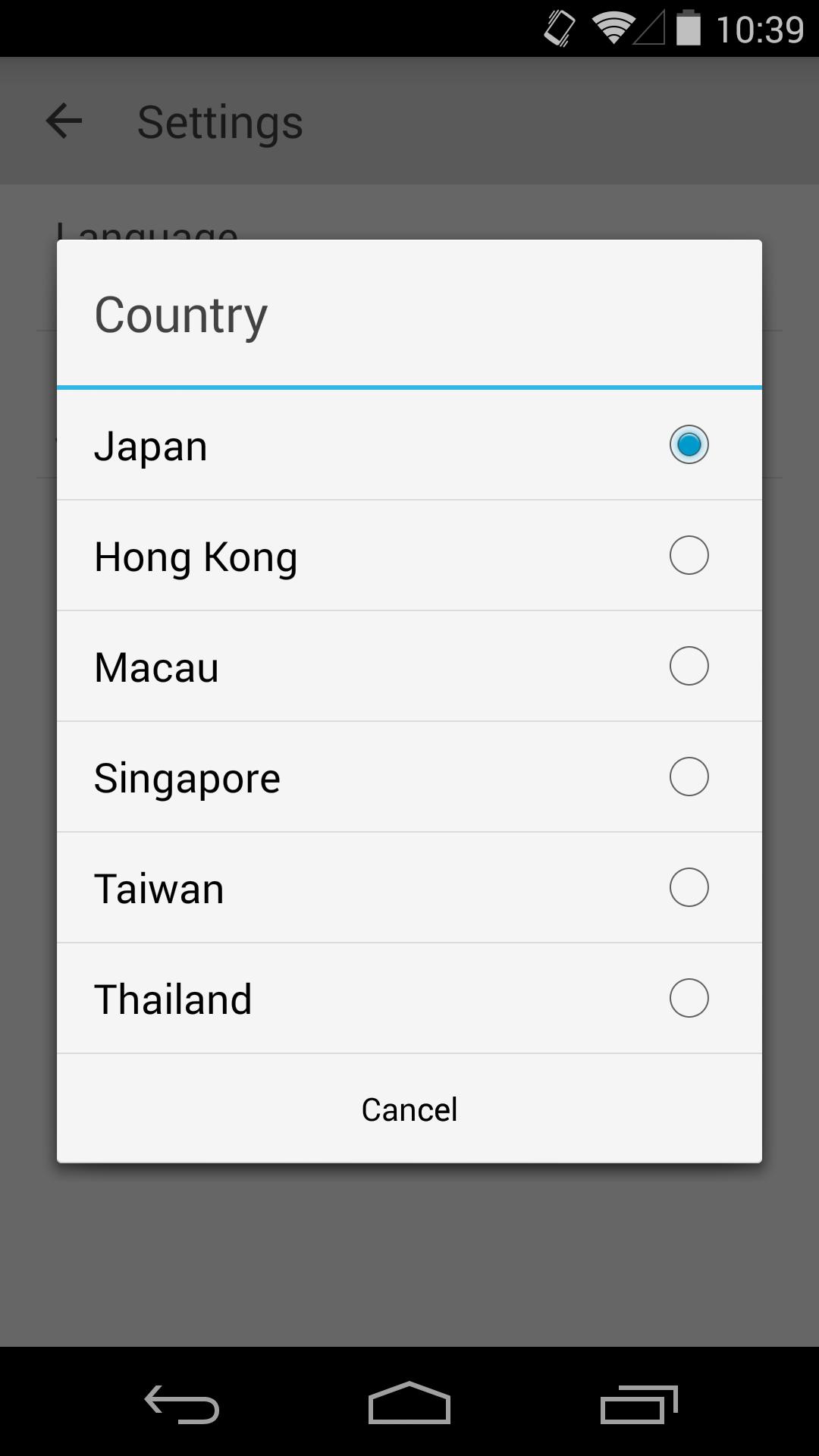Screen dimensions: 819x1456
Task: Choose Thailand in the Country dialog
Action: coord(409,999)
